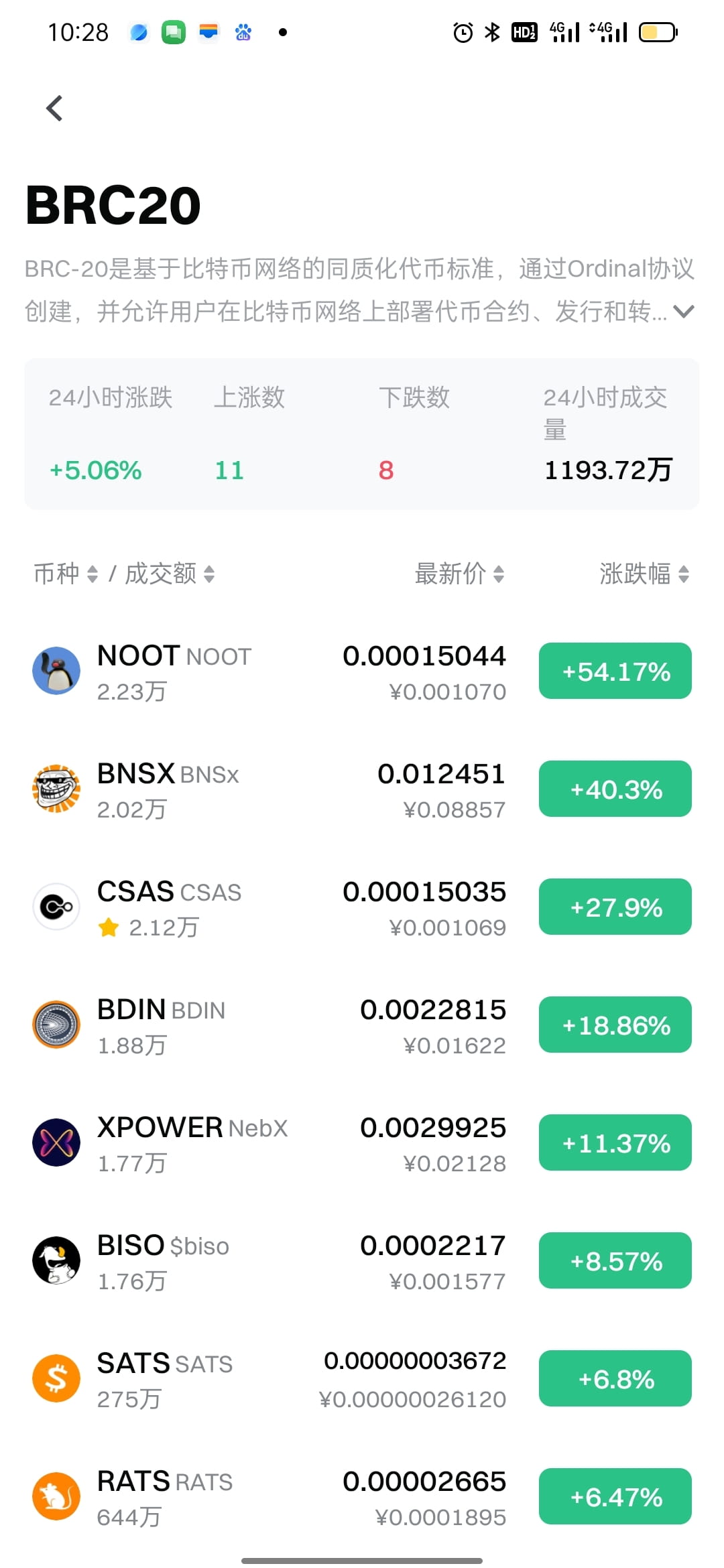Tap the BDIN token logo
The height and width of the screenshot is (1568, 724).
pyautogui.click(x=56, y=1025)
